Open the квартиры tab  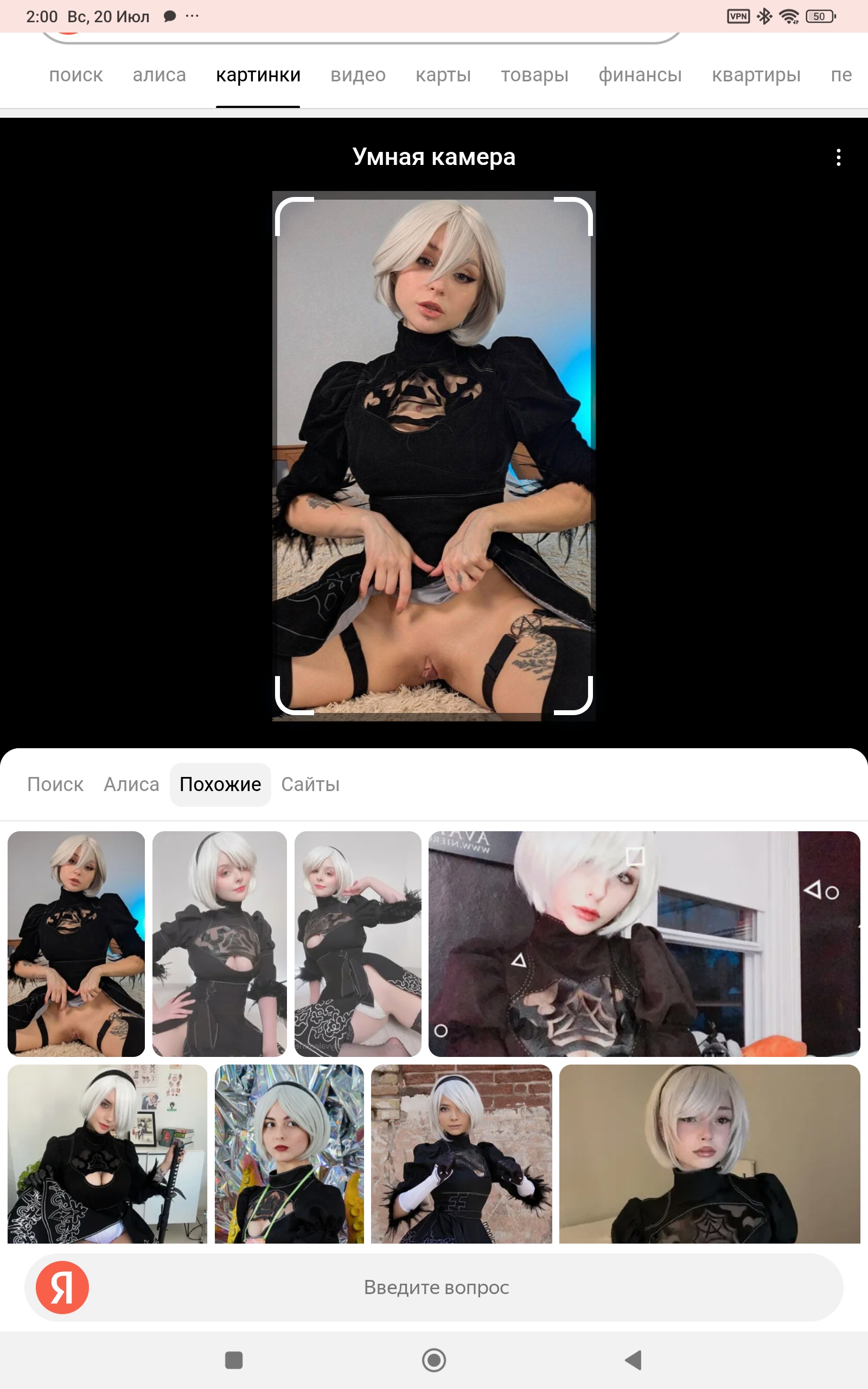point(756,75)
